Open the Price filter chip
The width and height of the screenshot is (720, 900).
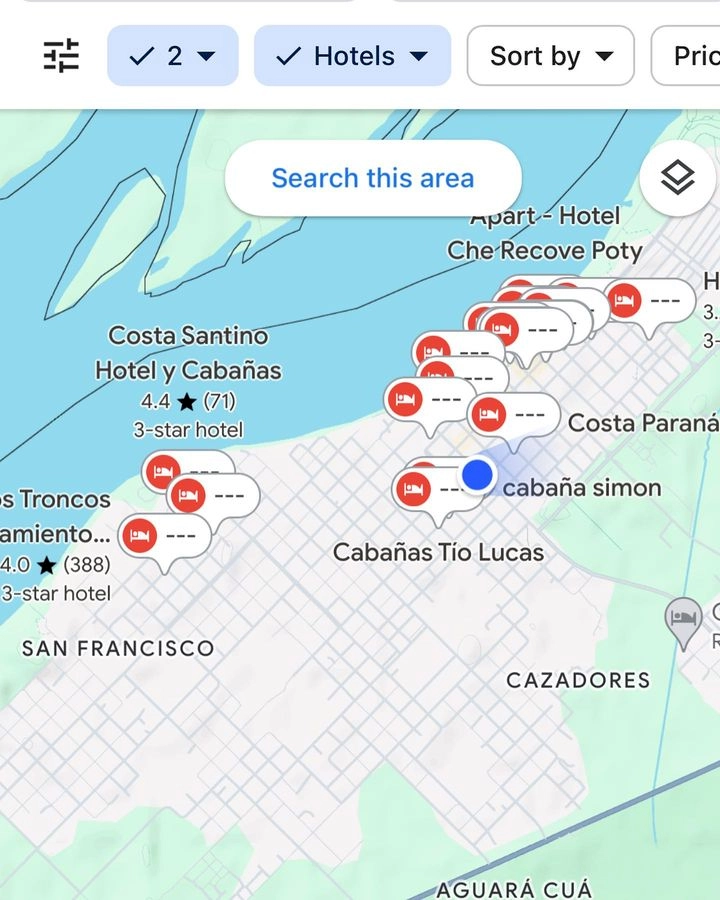[x=686, y=56]
